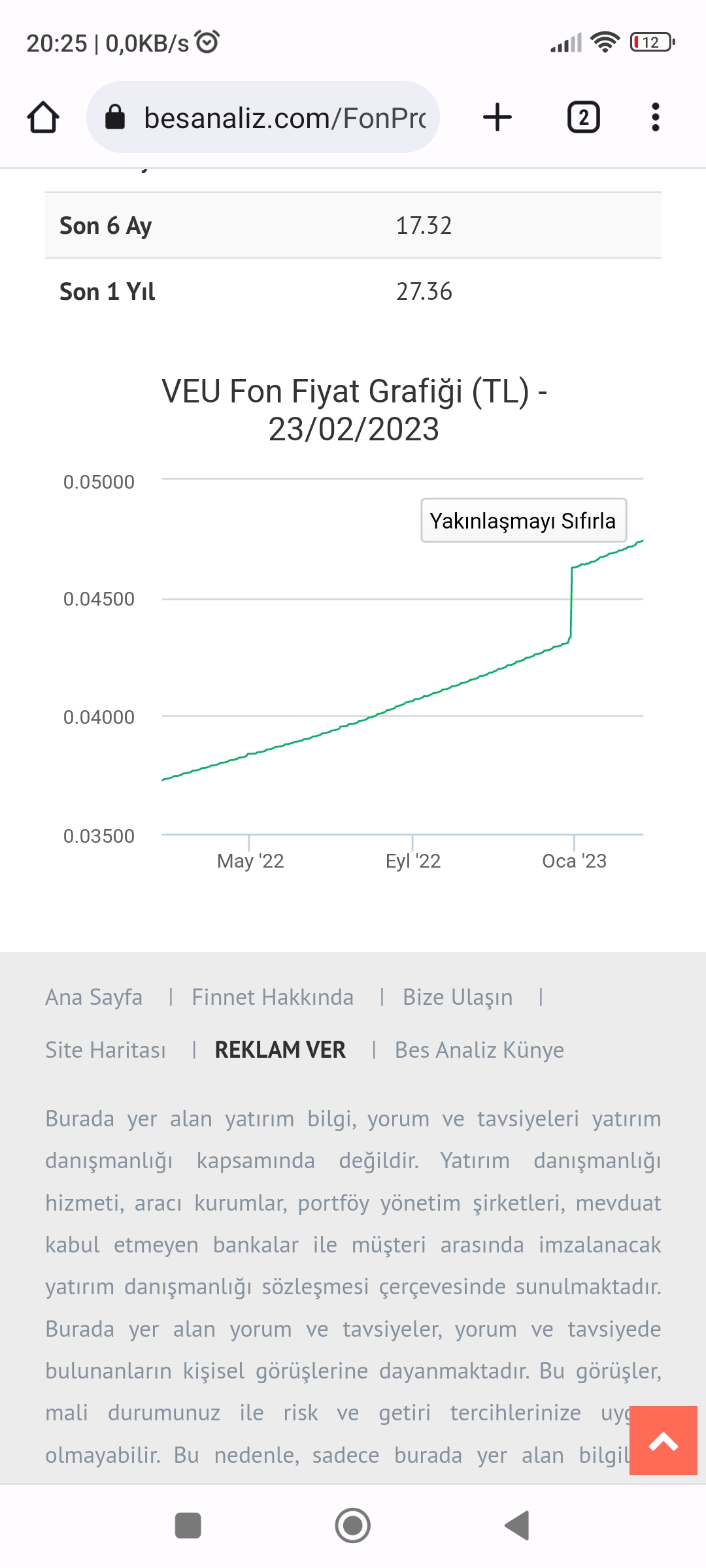Tap the red scroll-to-top arrow button
The width and height of the screenshot is (706, 1568).
[664, 1441]
